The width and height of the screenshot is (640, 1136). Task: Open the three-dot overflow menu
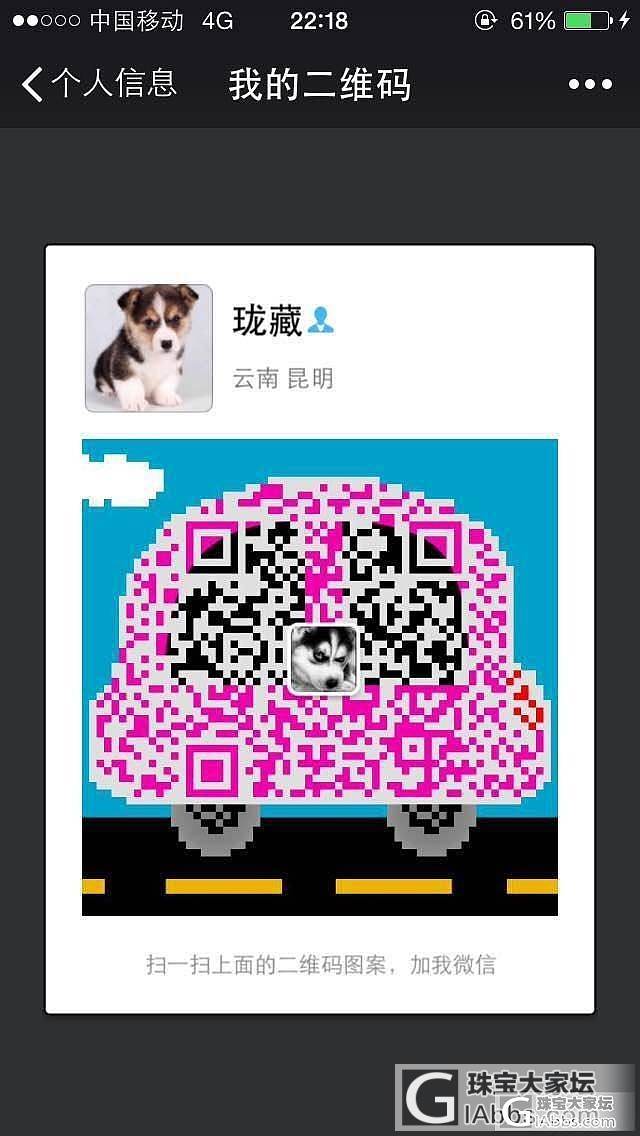590,85
